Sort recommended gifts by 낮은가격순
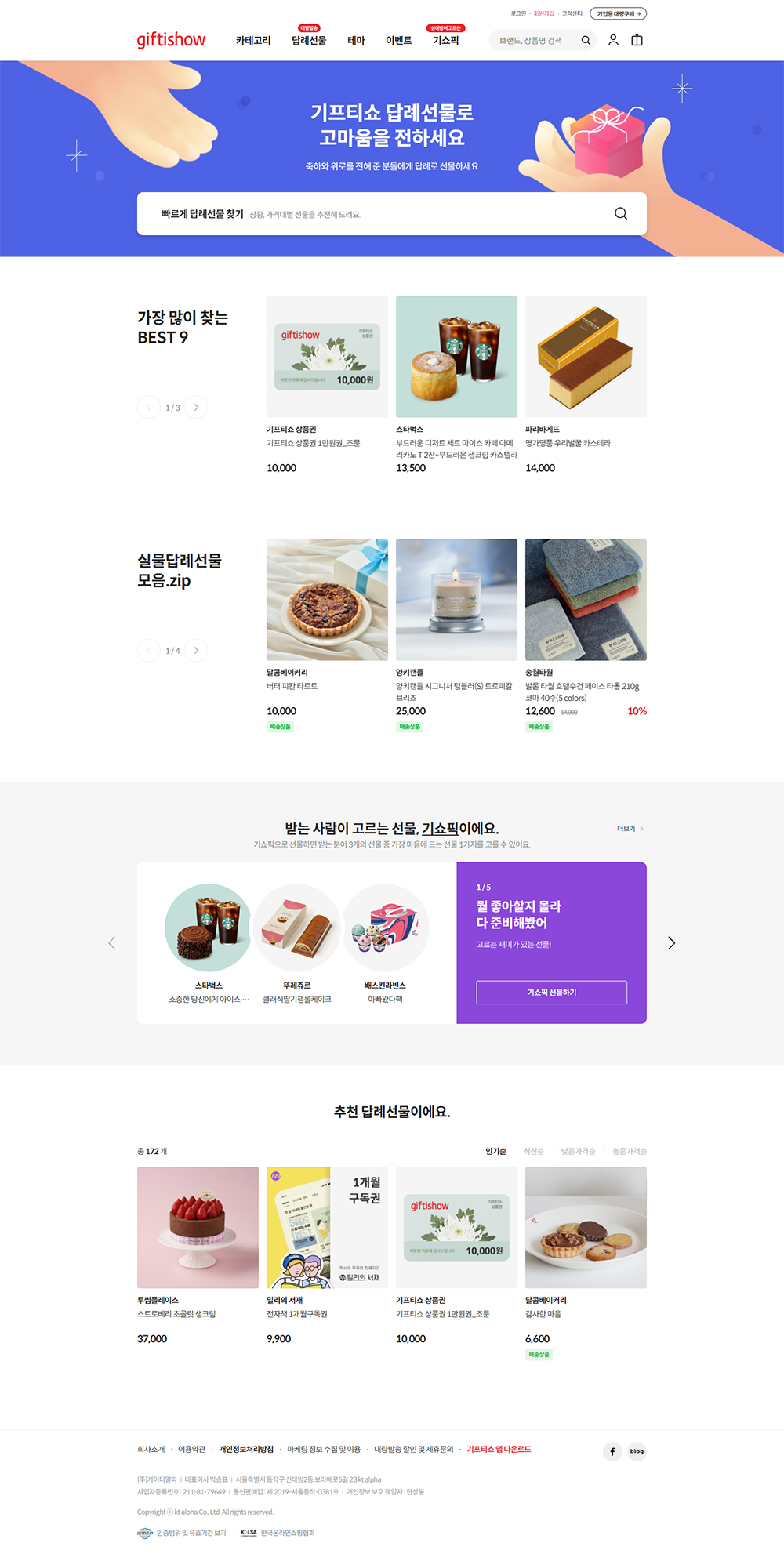This screenshot has width=784, height=1561. pos(578,1152)
